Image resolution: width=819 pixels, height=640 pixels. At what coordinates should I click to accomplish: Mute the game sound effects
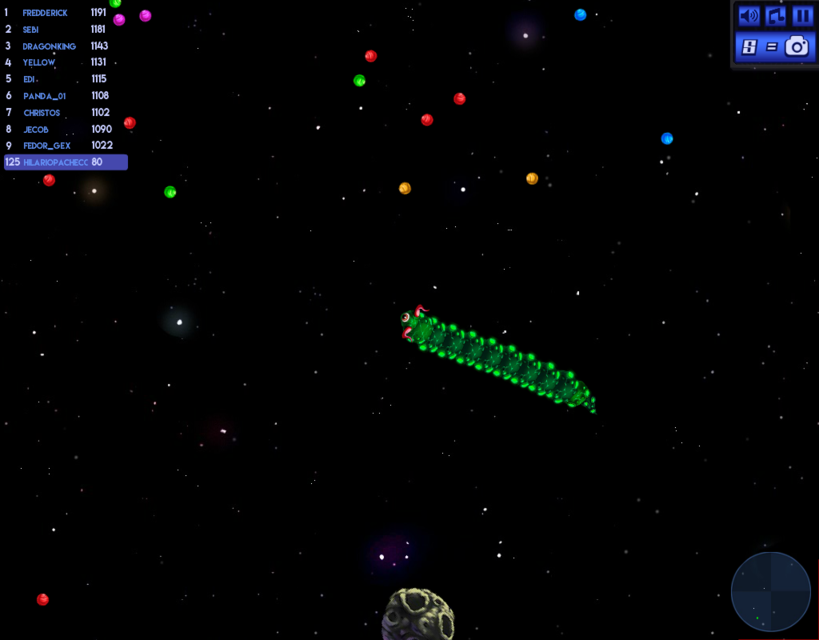(x=749, y=16)
